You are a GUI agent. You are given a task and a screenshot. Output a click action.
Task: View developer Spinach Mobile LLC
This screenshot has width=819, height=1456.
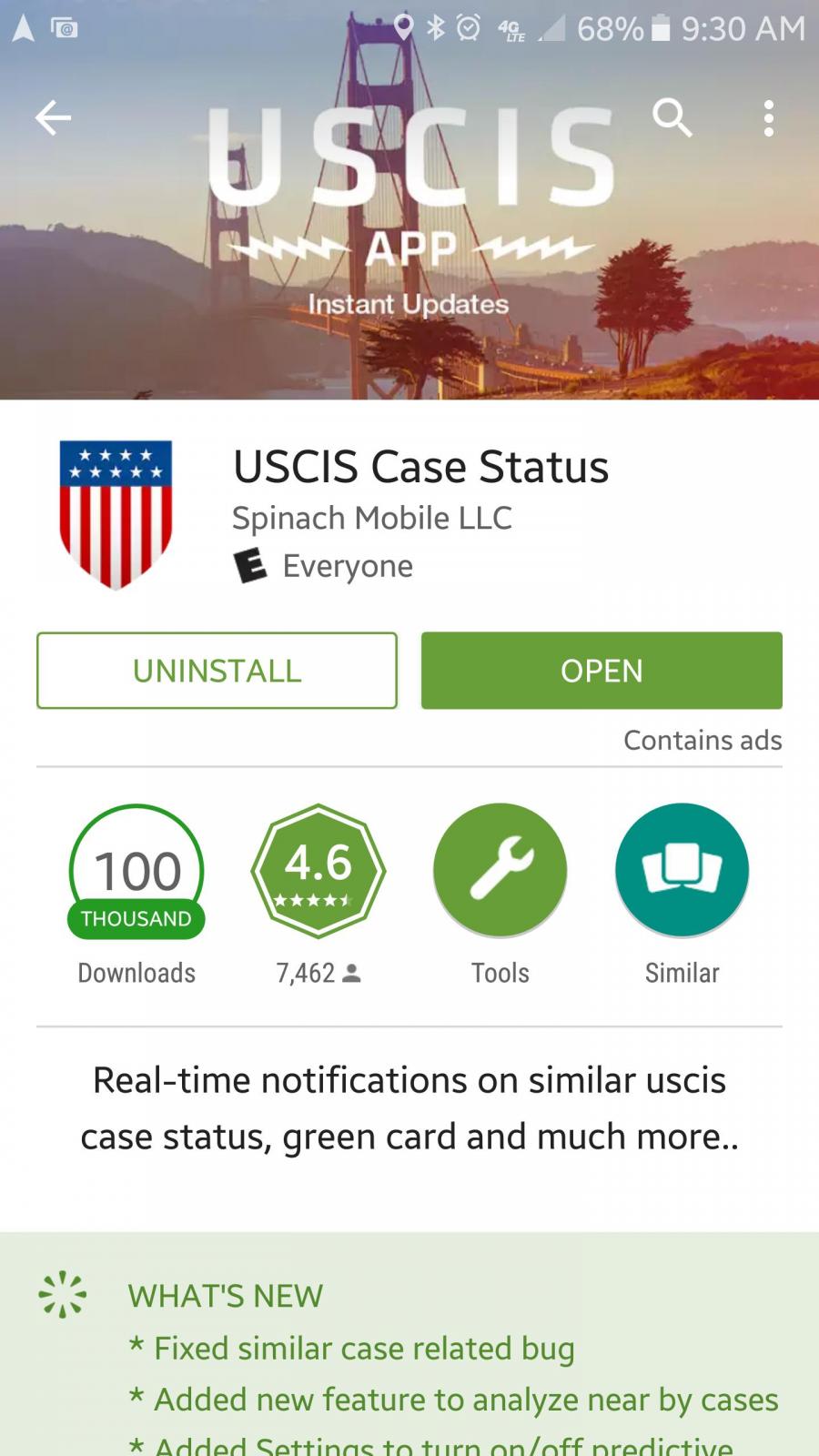[x=371, y=518]
